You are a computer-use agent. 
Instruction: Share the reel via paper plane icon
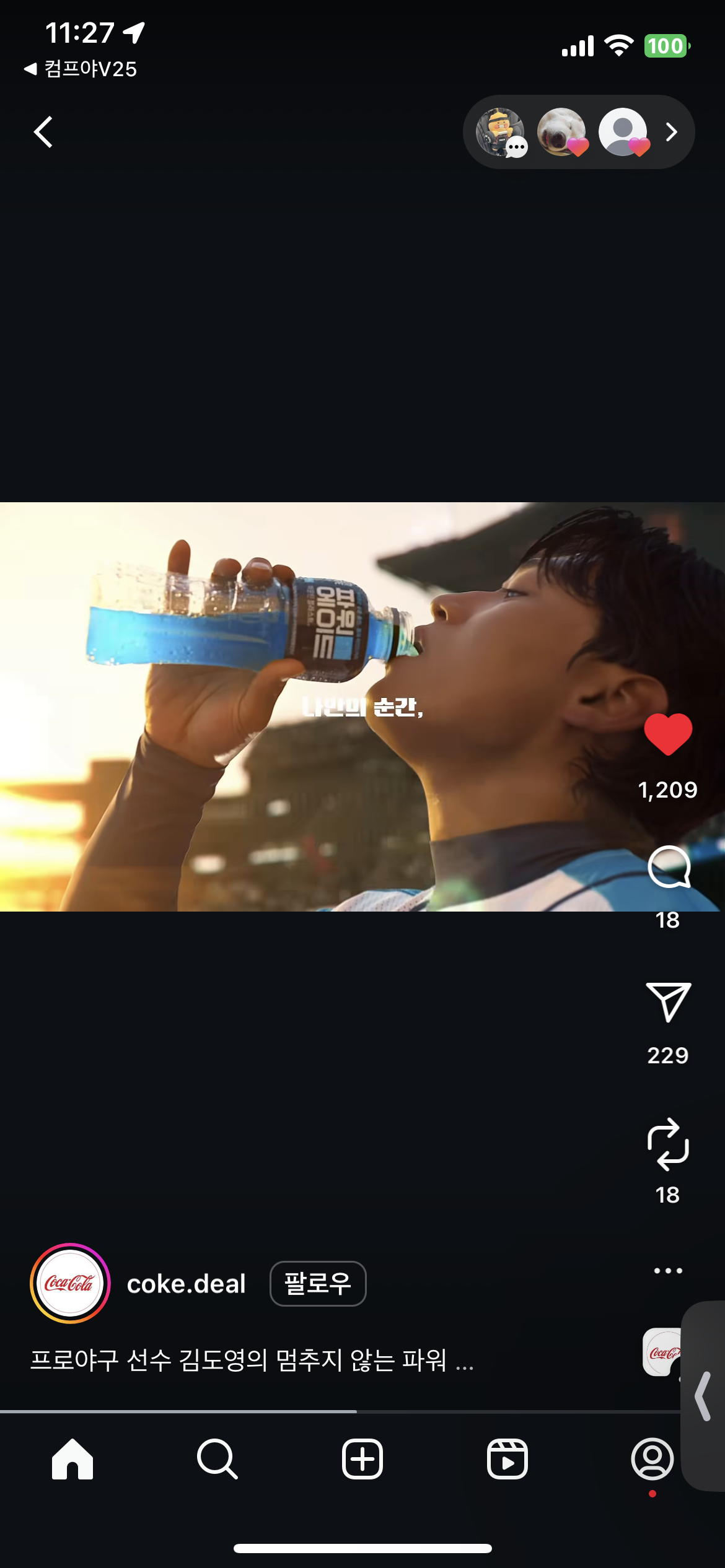(668, 1001)
